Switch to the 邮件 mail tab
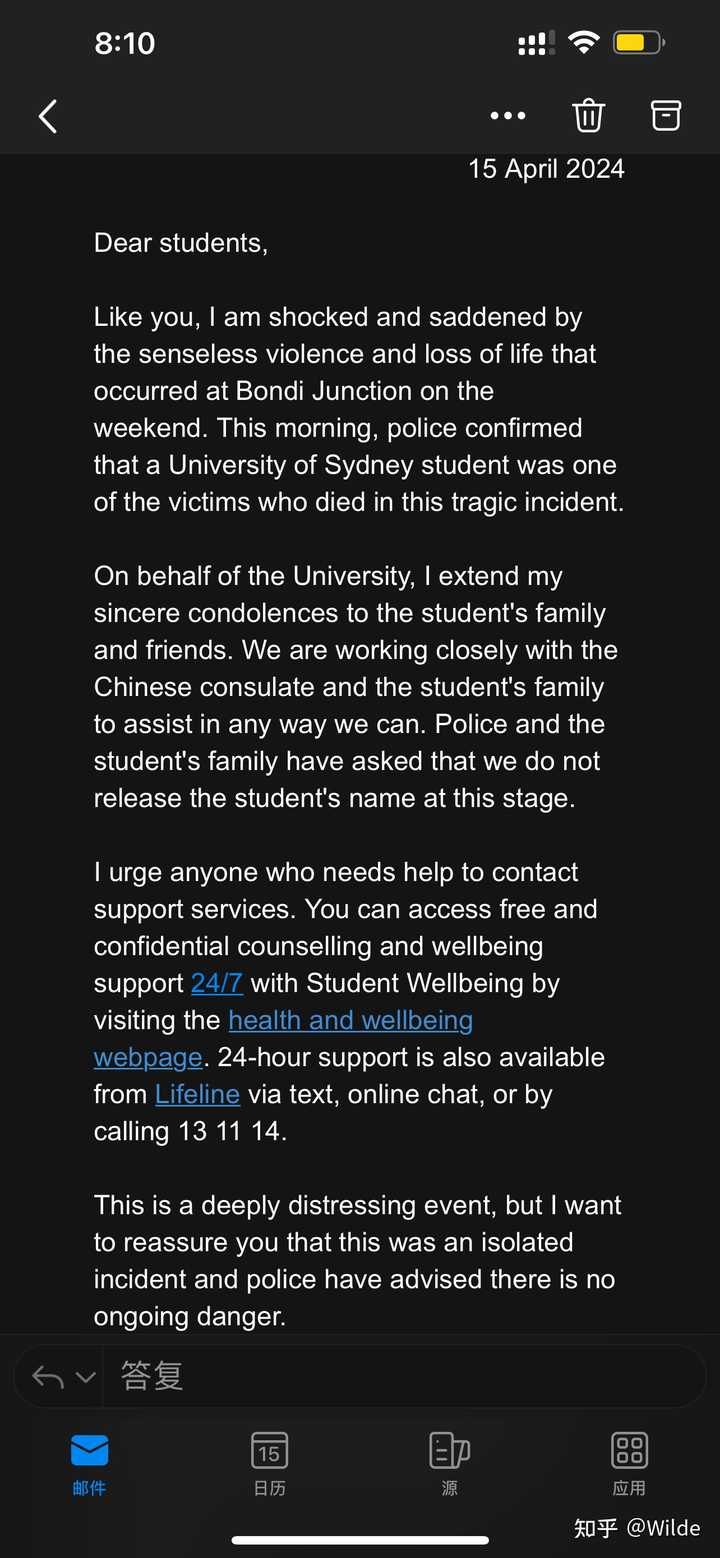The width and height of the screenshot is (720, 1558). click(x=89, y=1465)
